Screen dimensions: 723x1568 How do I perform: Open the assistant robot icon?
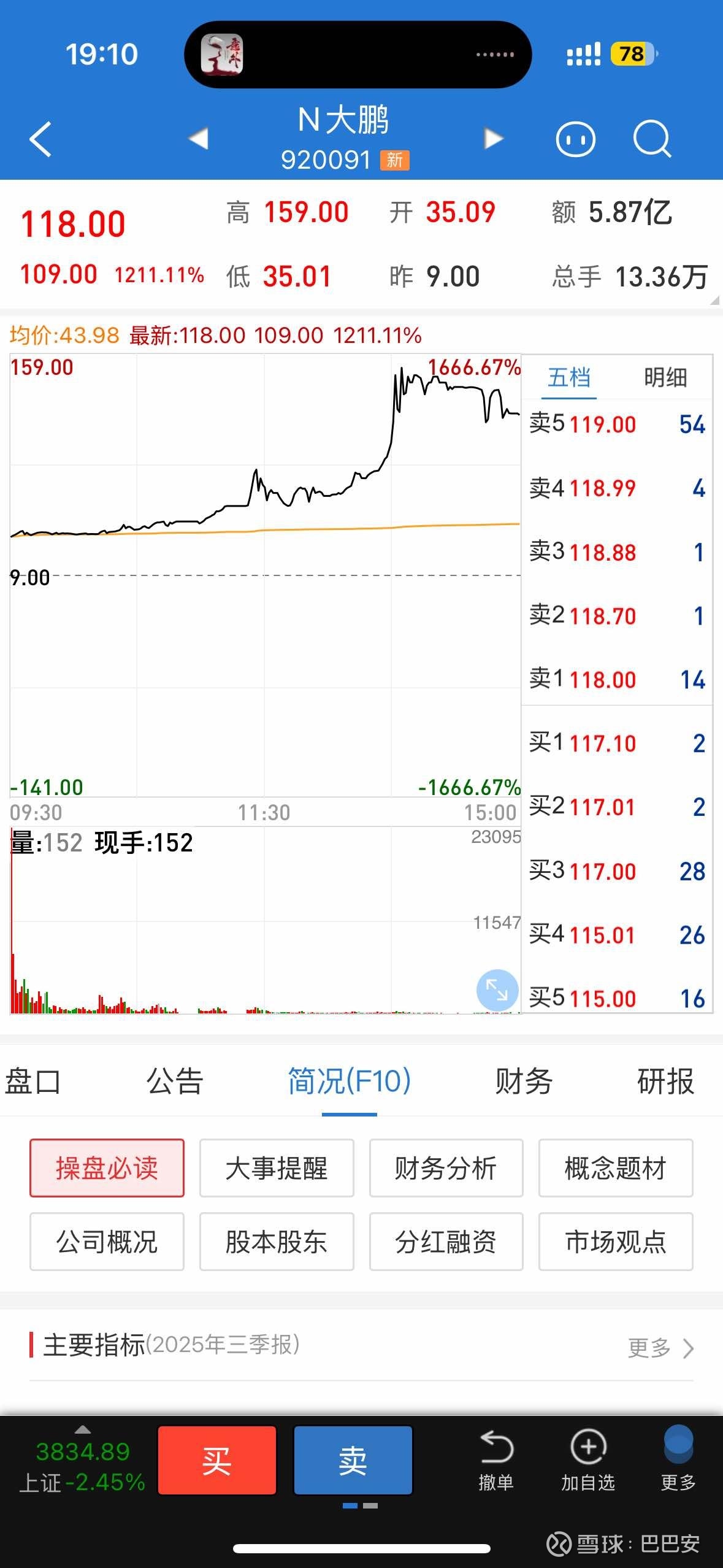[x=575, y=139]
